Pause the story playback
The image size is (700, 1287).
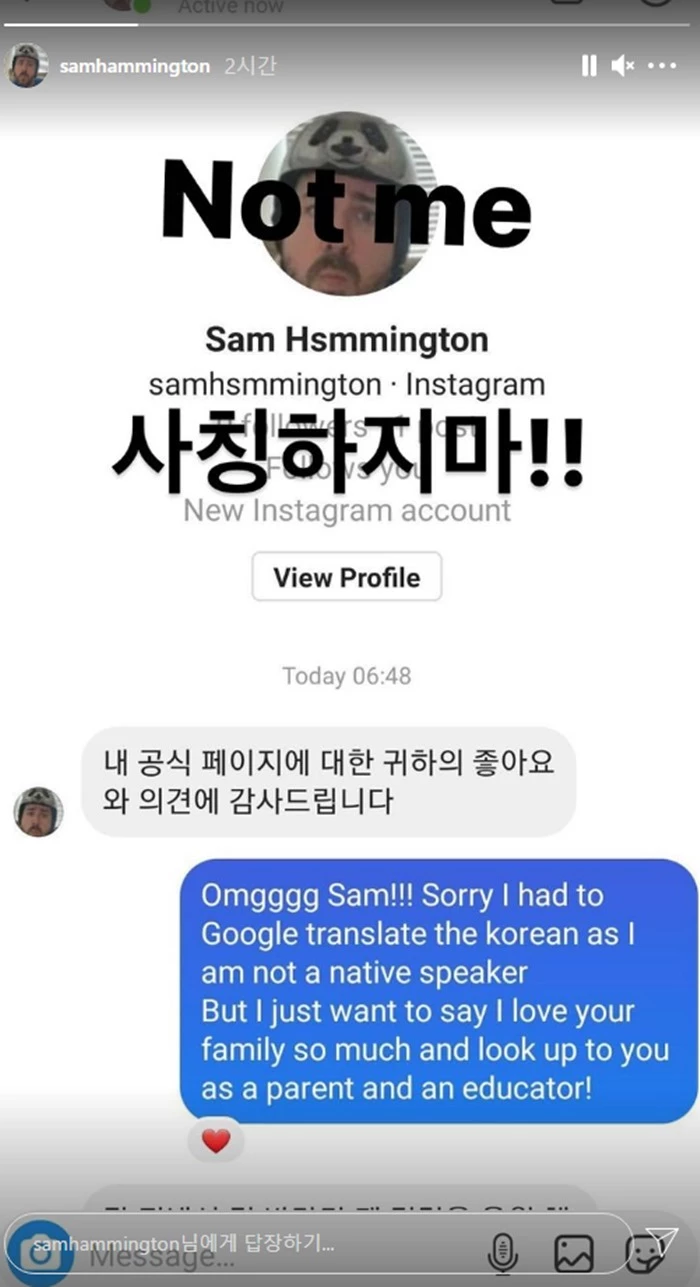coord(589,66)
